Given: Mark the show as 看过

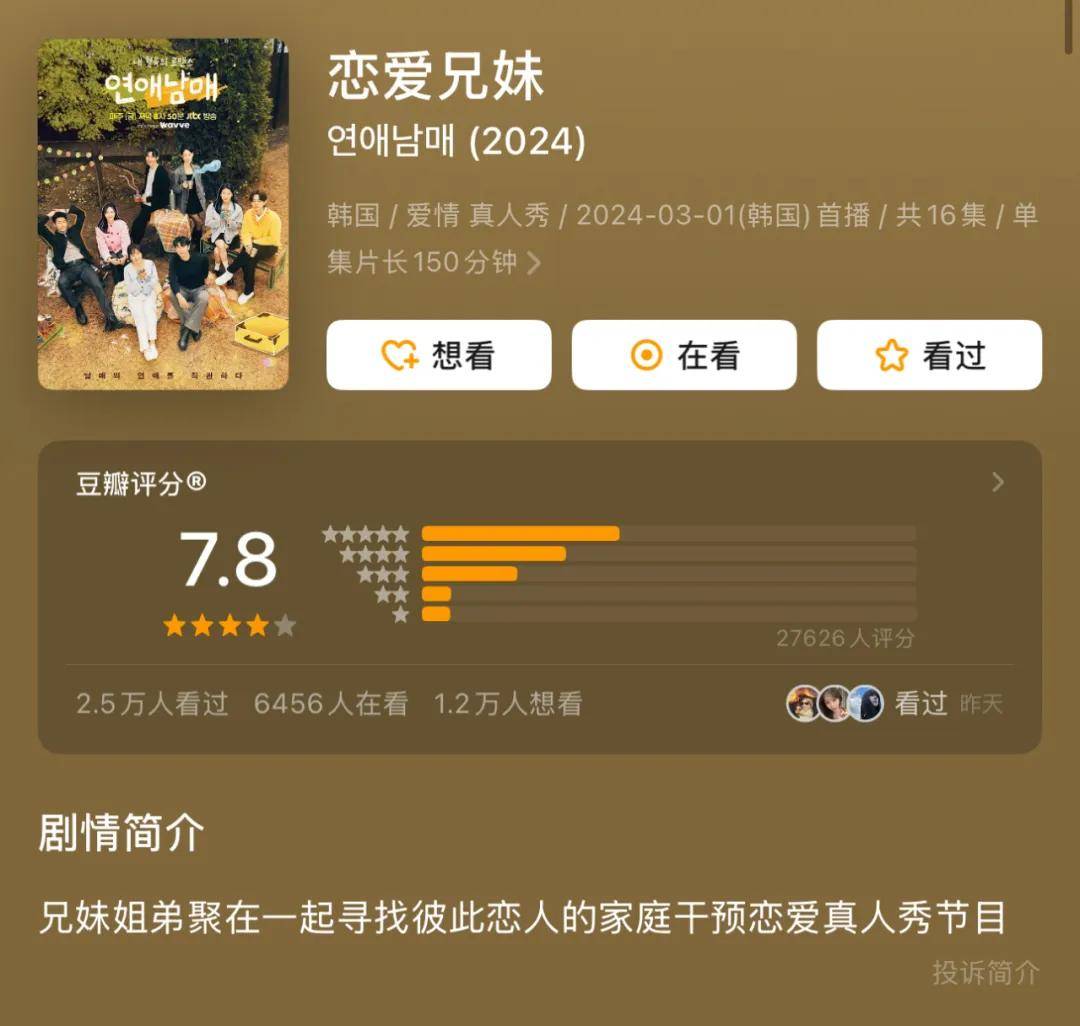Looking at the screenshot, I should [929, 355].
